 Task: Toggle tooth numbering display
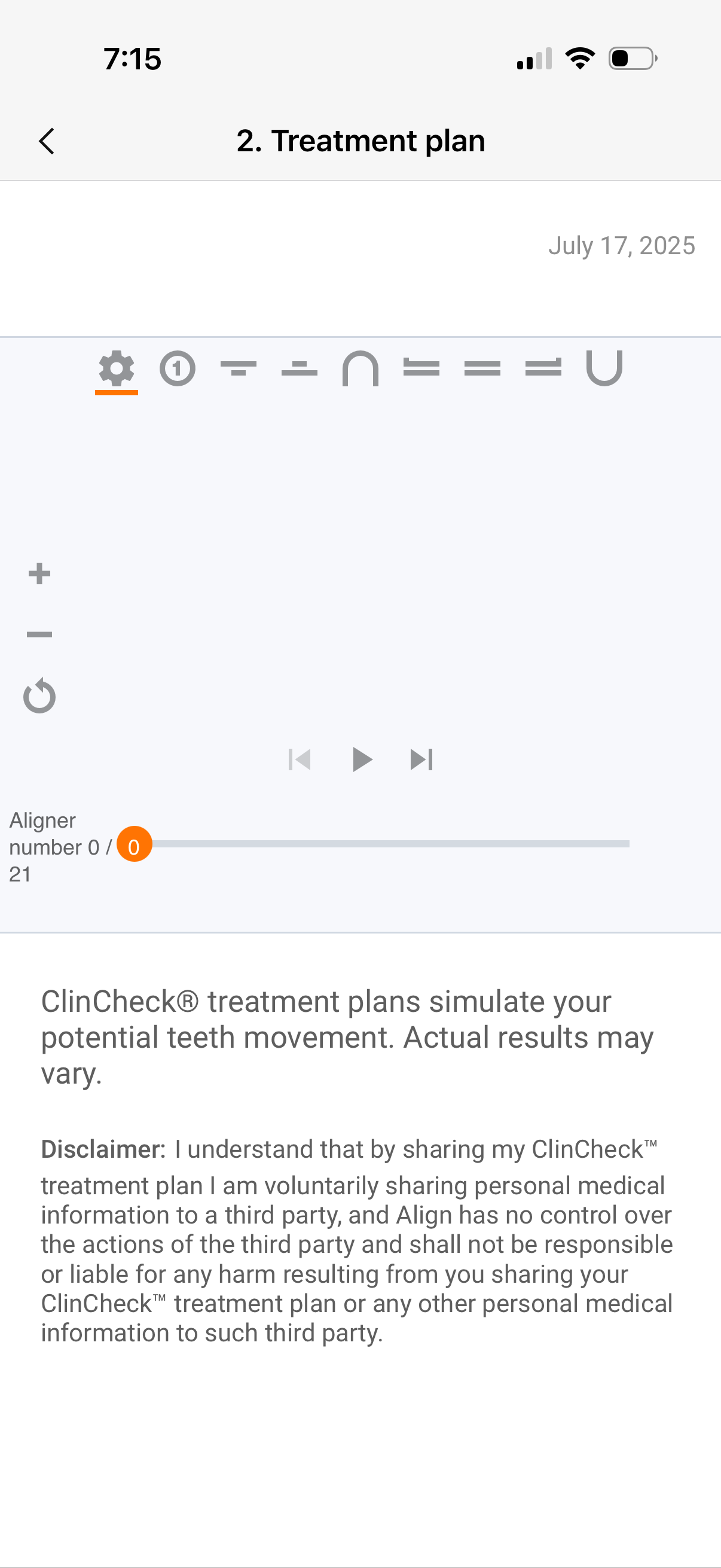[176, 368]
